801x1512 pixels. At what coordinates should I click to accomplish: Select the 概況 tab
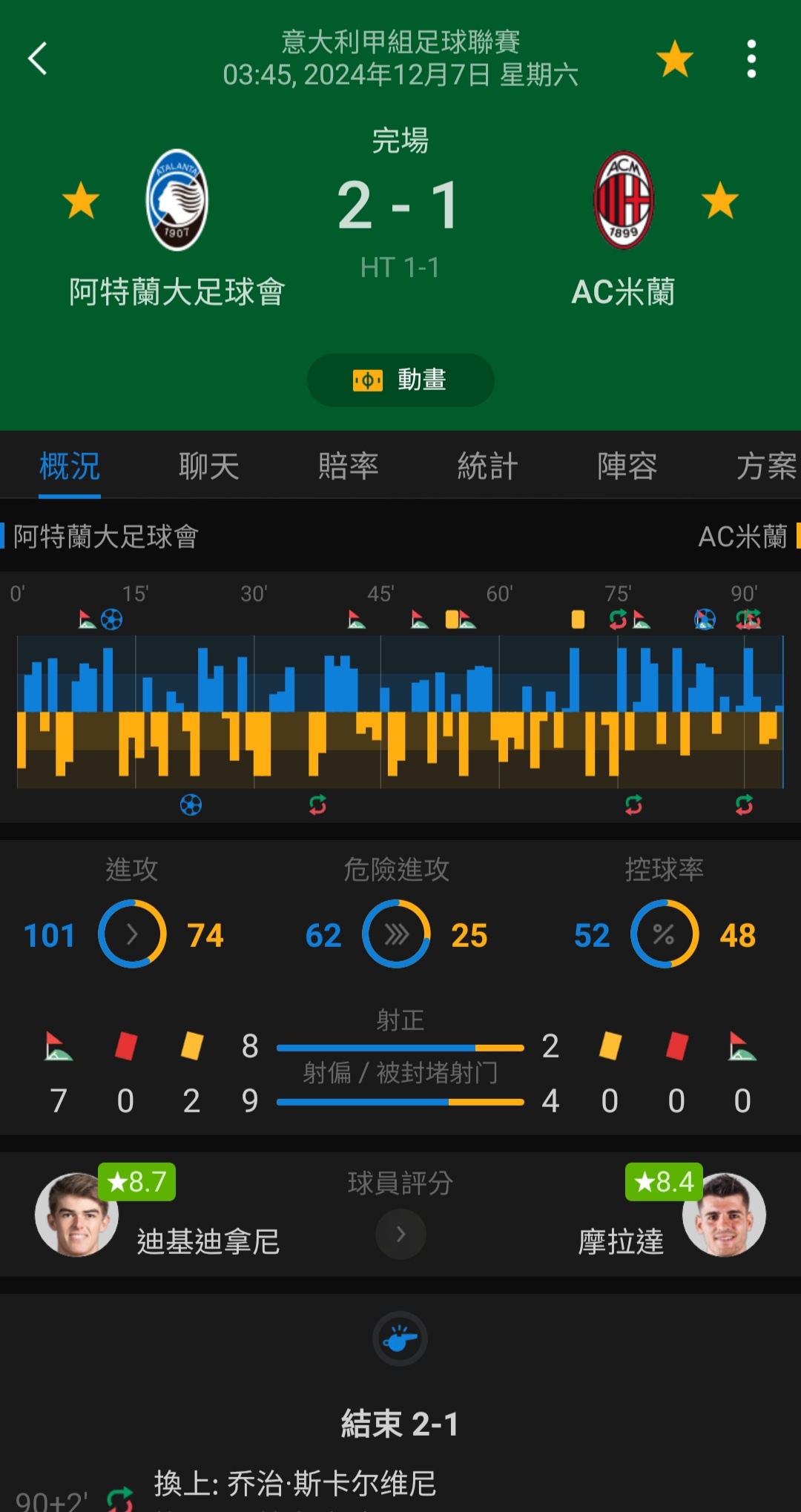pos(70,466)
